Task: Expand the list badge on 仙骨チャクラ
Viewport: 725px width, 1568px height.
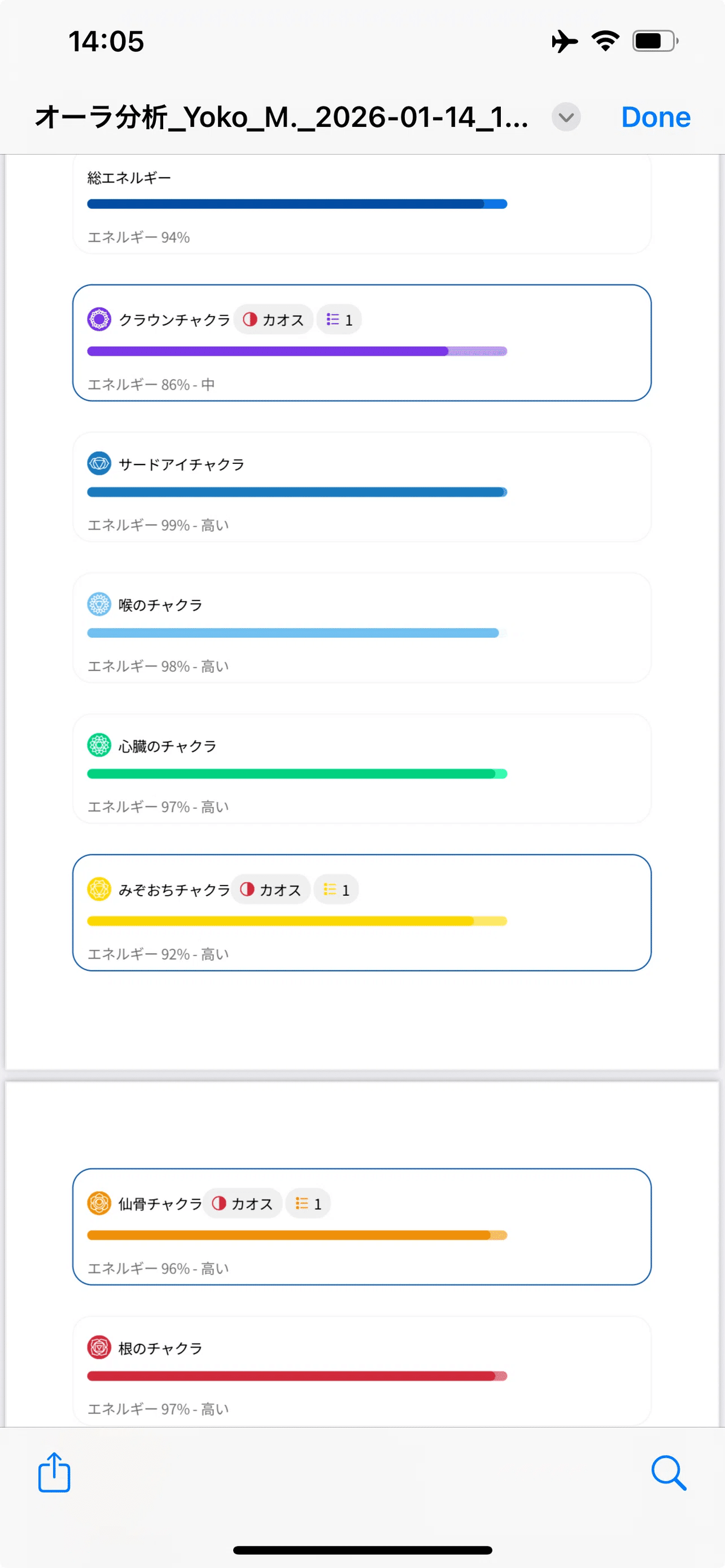Action: [308, 1203]
